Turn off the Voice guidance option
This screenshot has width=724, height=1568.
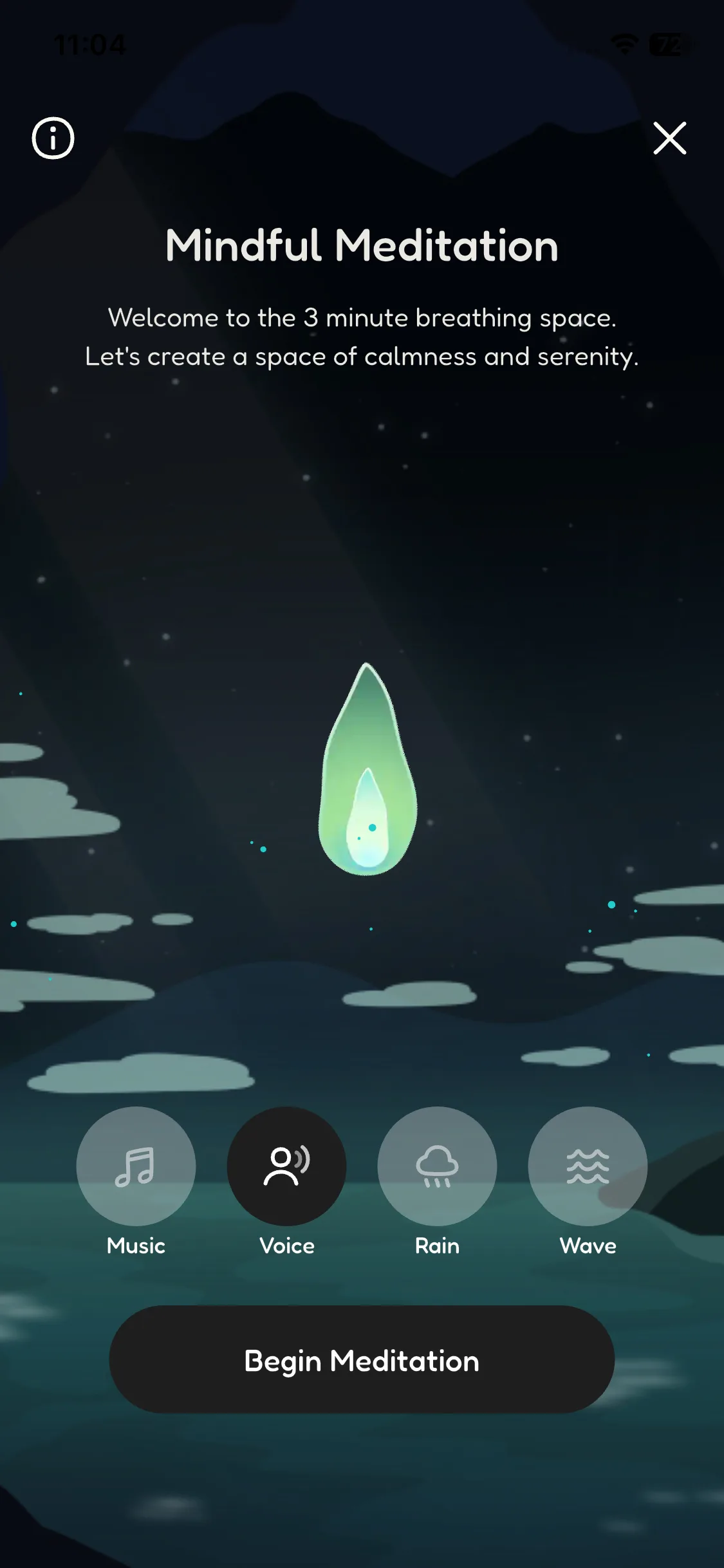286,1166
